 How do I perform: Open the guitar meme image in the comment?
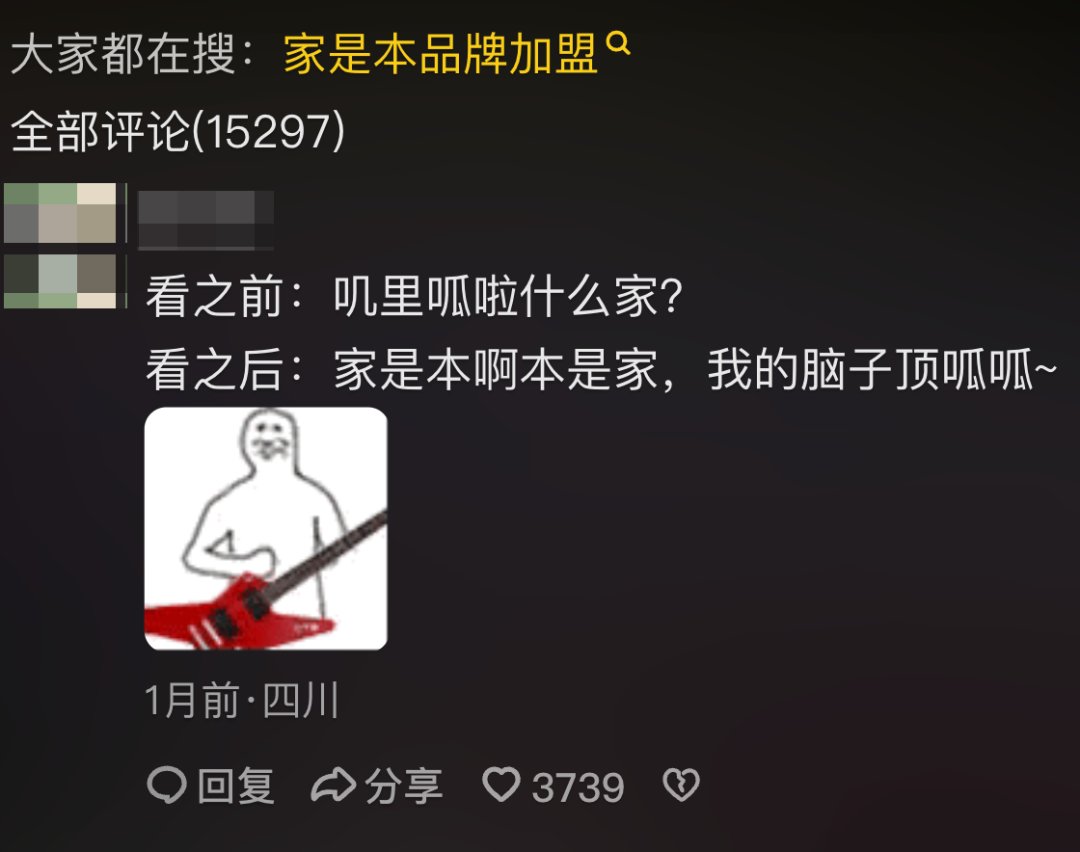pos(266,529)
